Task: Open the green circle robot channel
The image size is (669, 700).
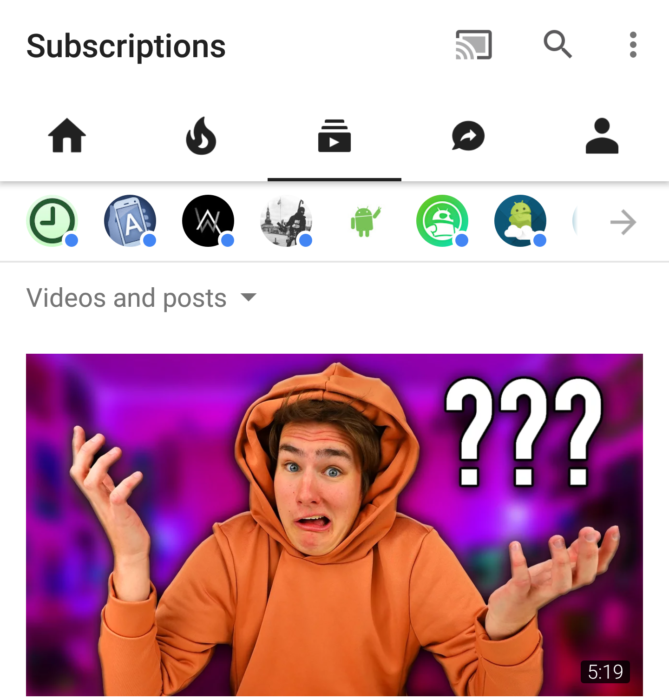Action: [442, 221]
